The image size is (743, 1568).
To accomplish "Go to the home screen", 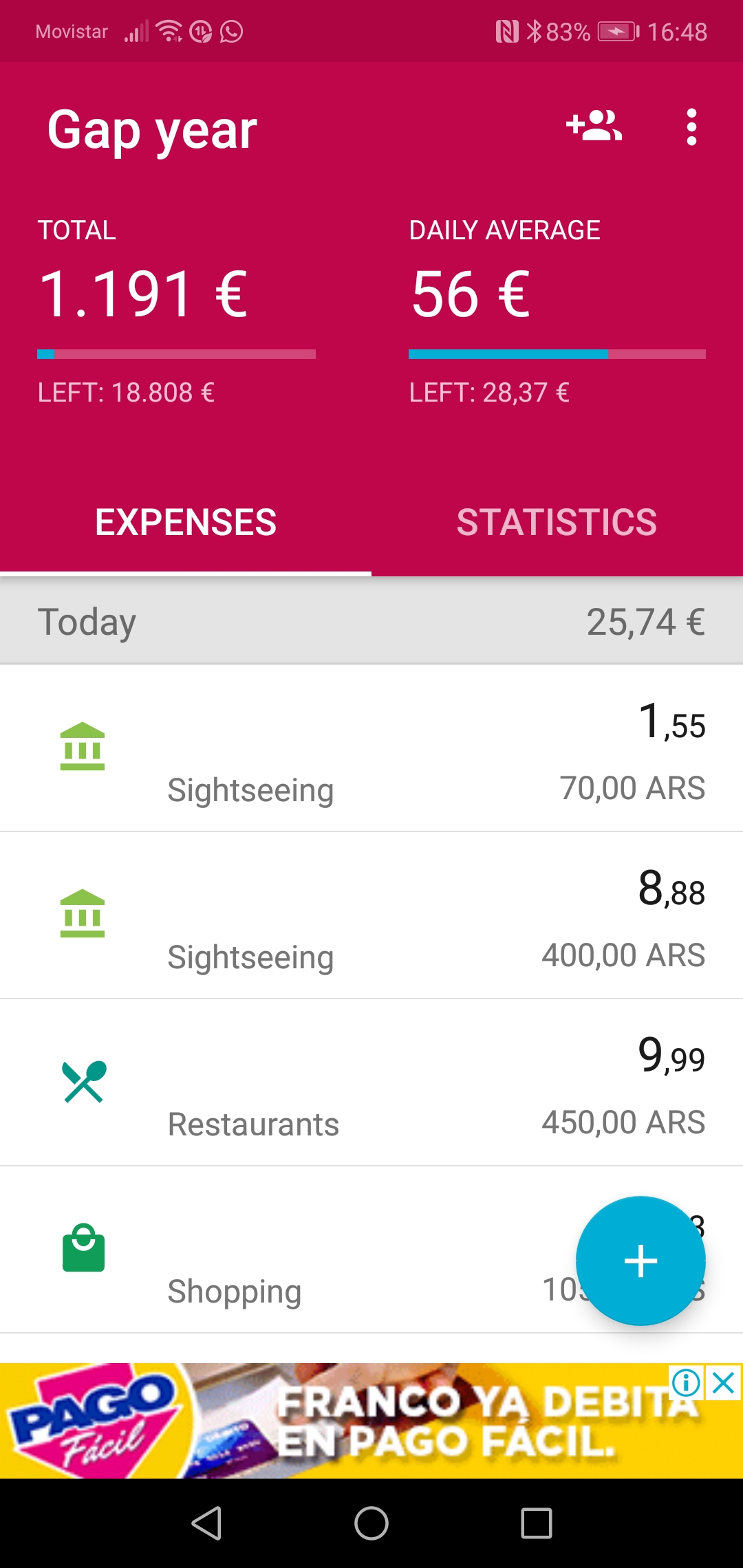I will (x=371, y=1523).
